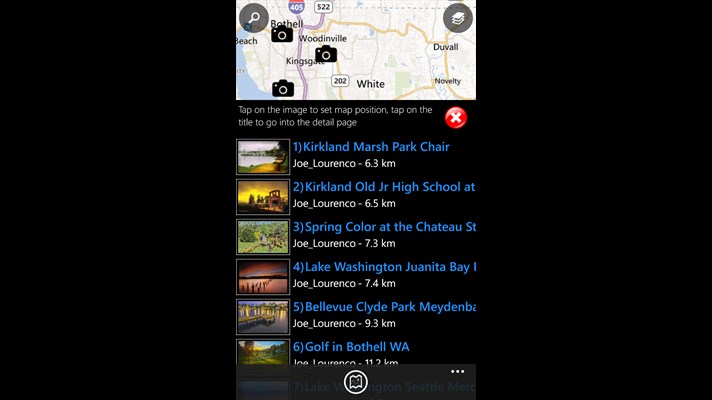Viewport: 712px width, 400px height.
Task: Select the camera pin near Woodinville
Action: click(326, 54)
